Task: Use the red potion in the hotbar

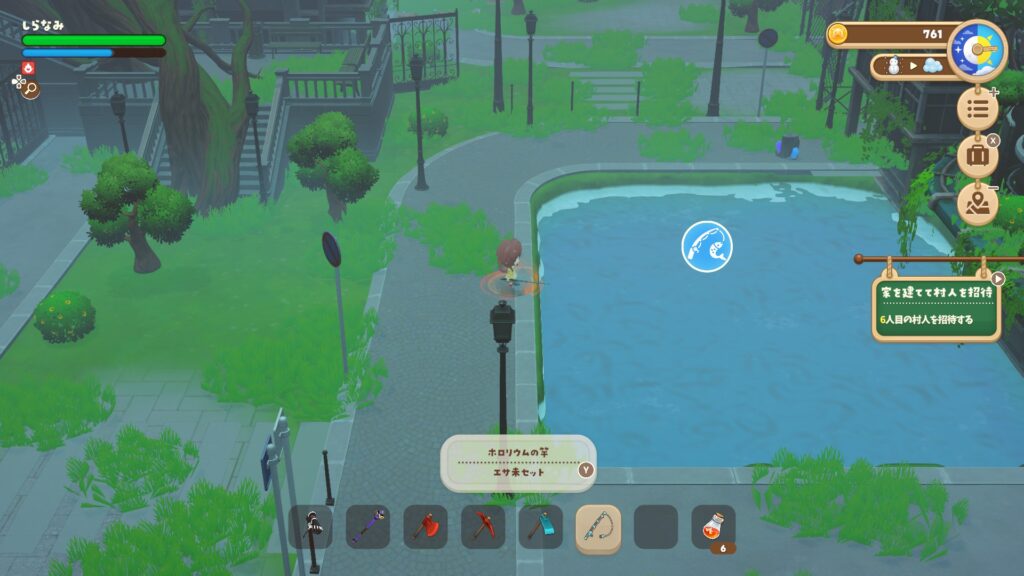Action: (713, 526)
